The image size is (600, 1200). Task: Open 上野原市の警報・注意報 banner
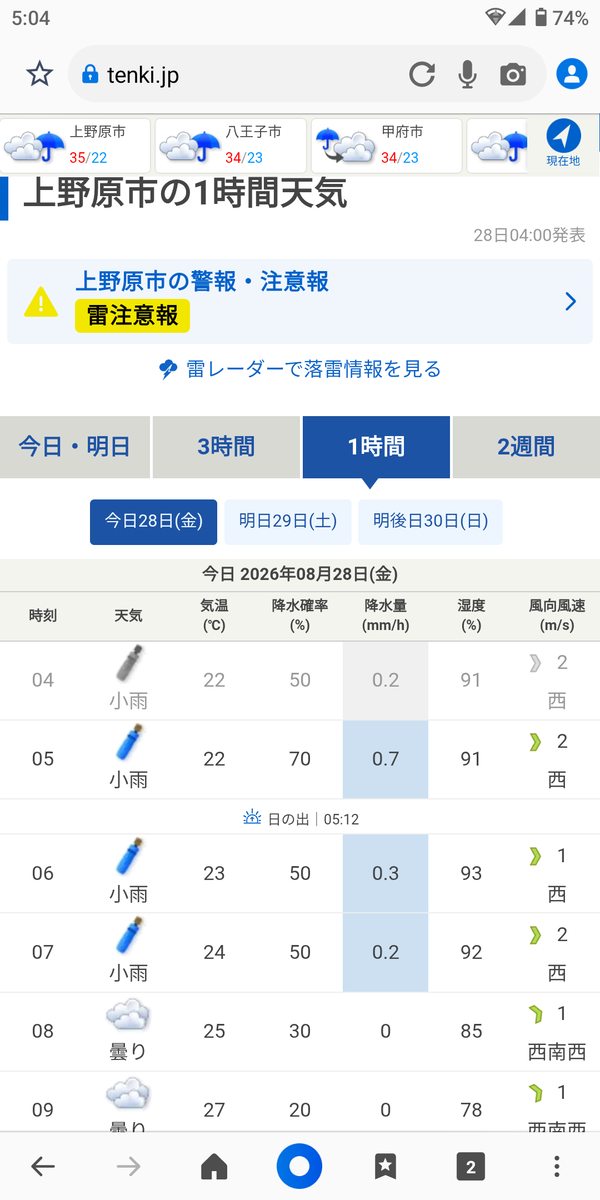tap(300, 301)
